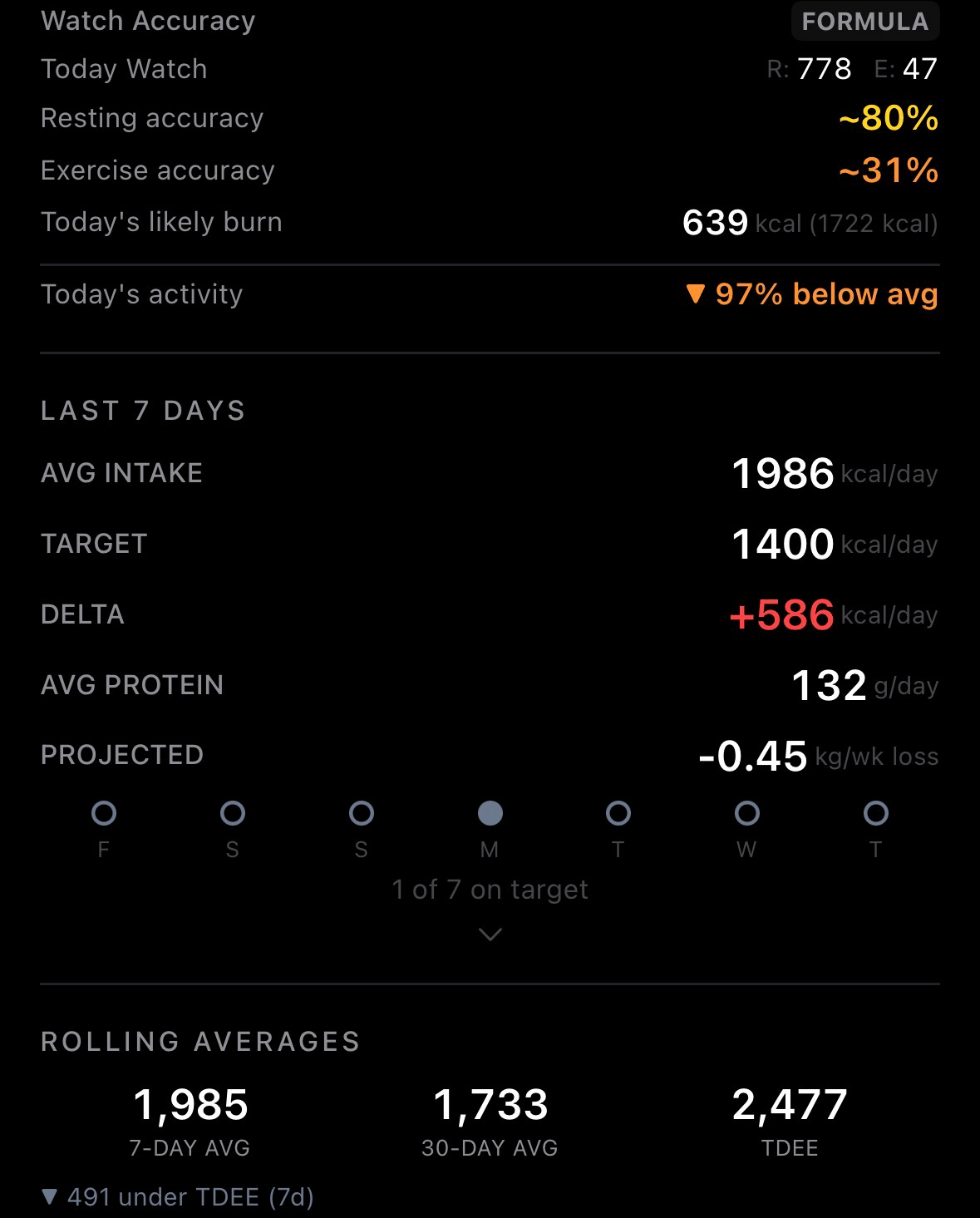This screenshot has width=980, height=1218.
Task: Tap the FORMULA badge
Action: pos(864,21)
